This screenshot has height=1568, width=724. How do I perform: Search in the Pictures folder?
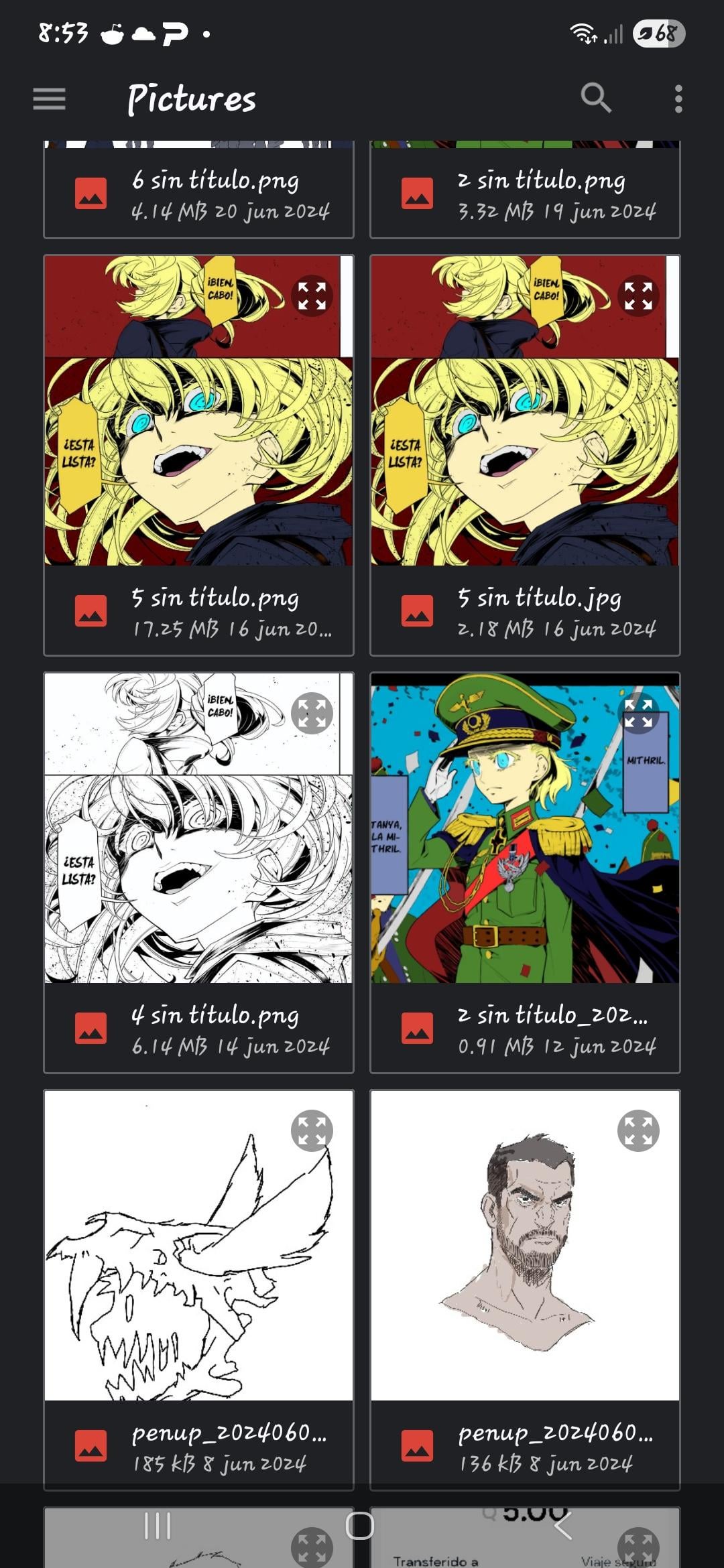[595, 99]
